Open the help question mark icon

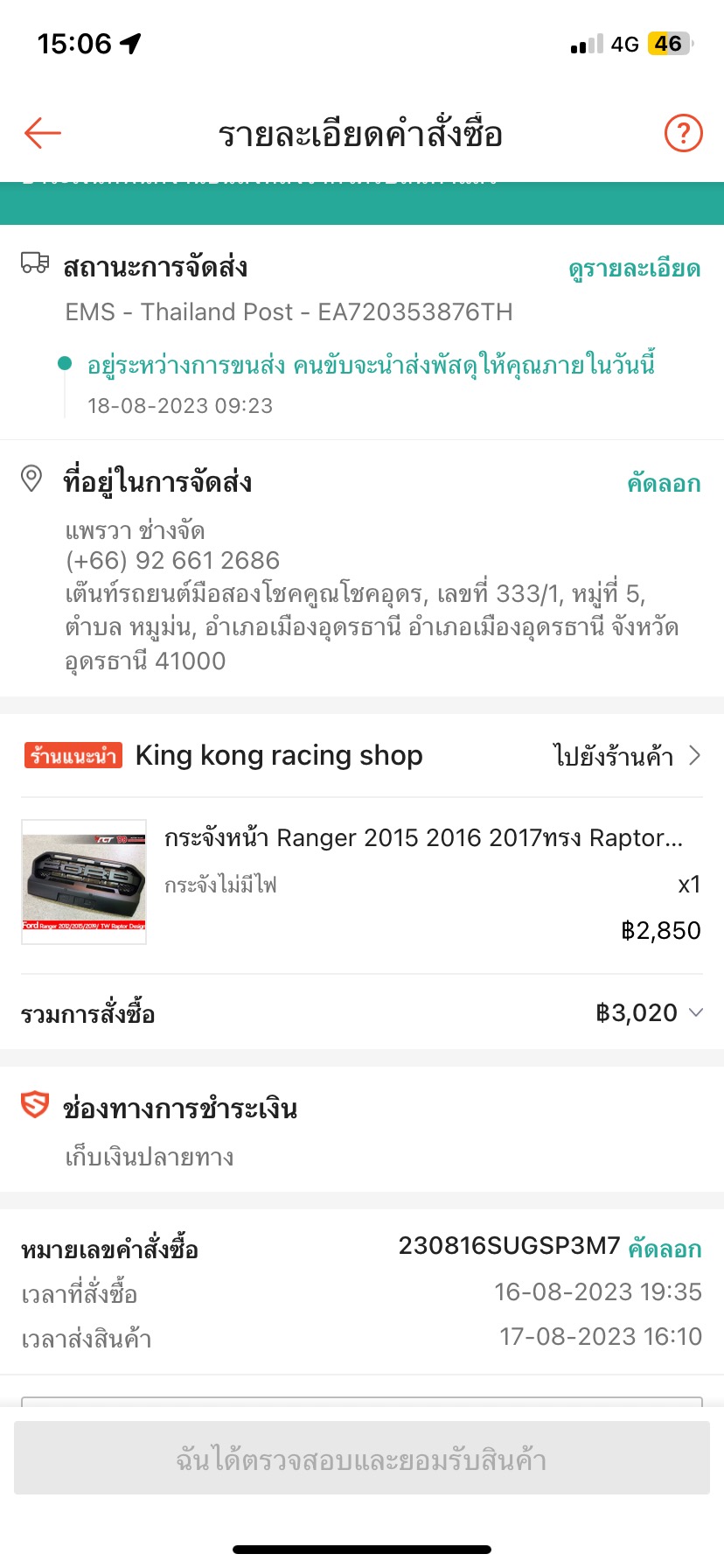click(x=683, y=134)
